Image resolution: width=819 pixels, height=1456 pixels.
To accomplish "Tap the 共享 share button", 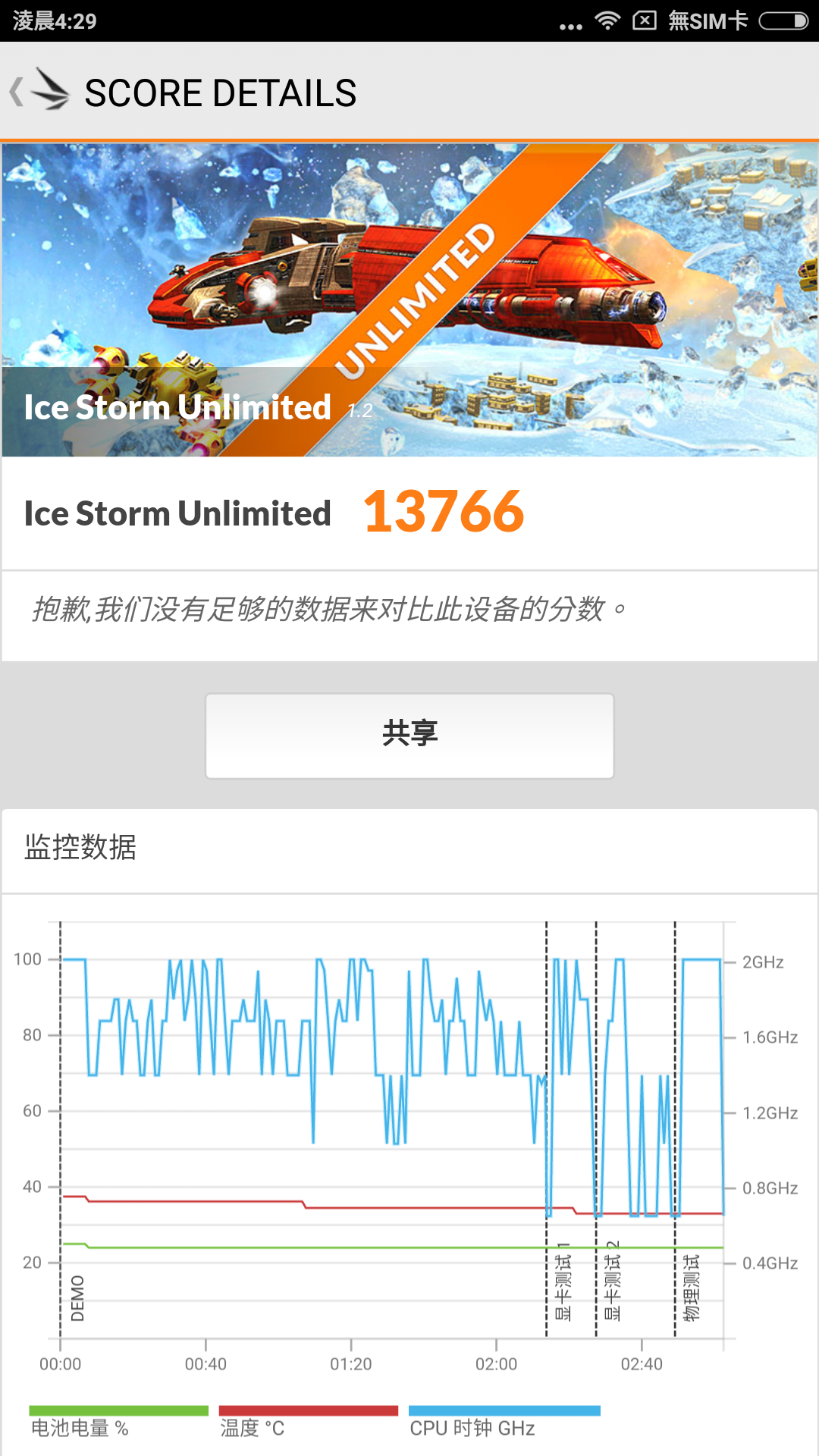I will [x=409, y=735].
